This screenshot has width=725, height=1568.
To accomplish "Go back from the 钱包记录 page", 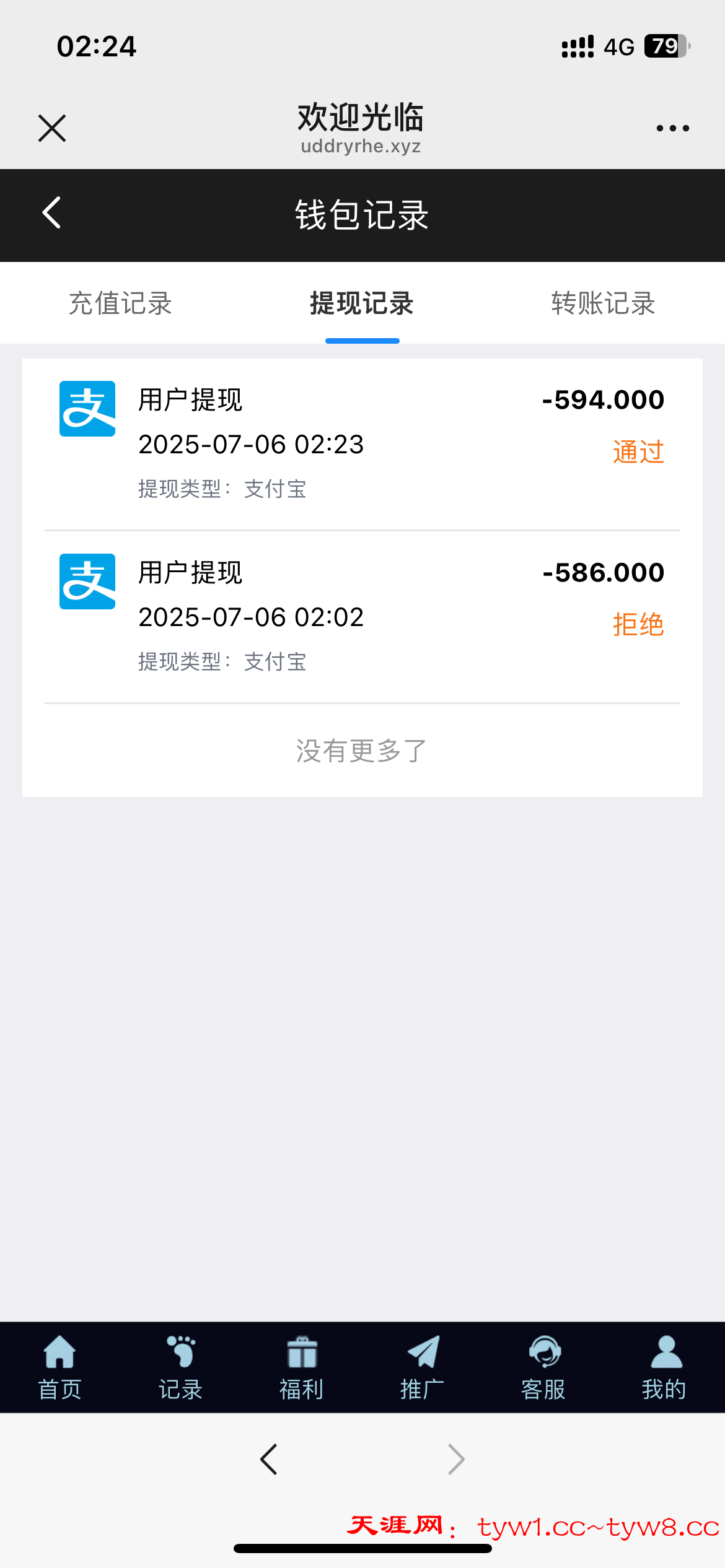I will 52,213.
